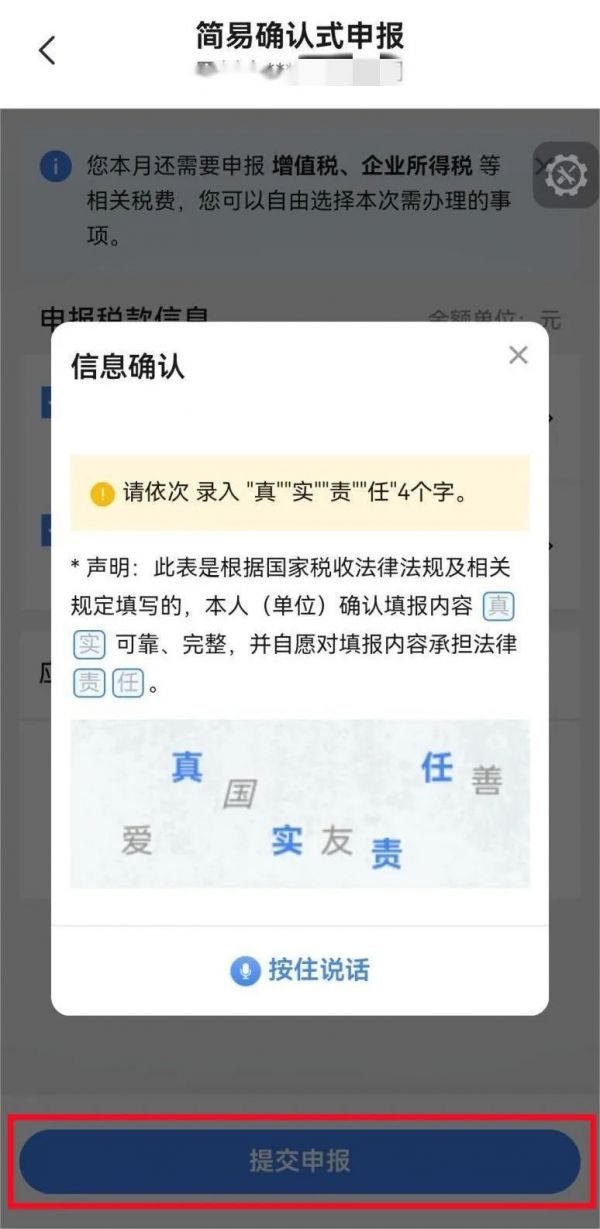Tap the 按住说话 microphone button
600x1229 pixels.
point(300,970)
